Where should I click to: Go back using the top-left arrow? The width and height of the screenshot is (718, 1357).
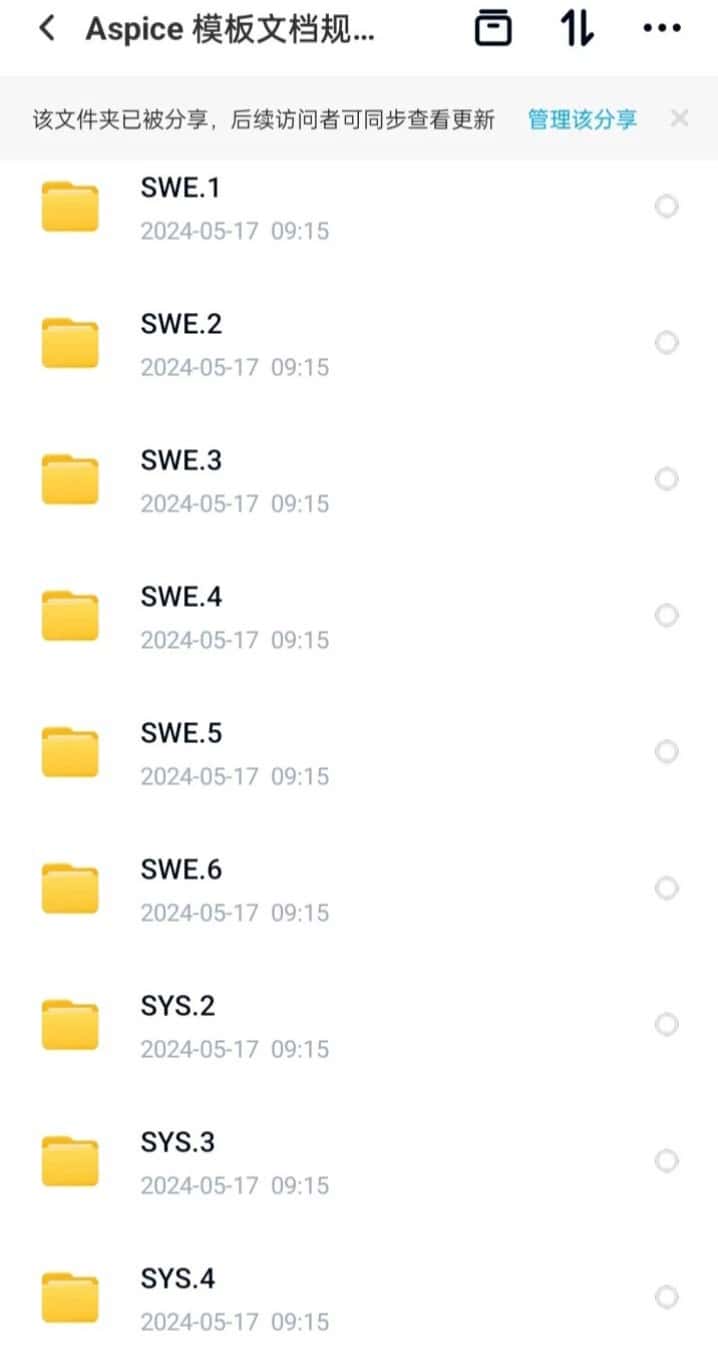(x=46, y=29)
